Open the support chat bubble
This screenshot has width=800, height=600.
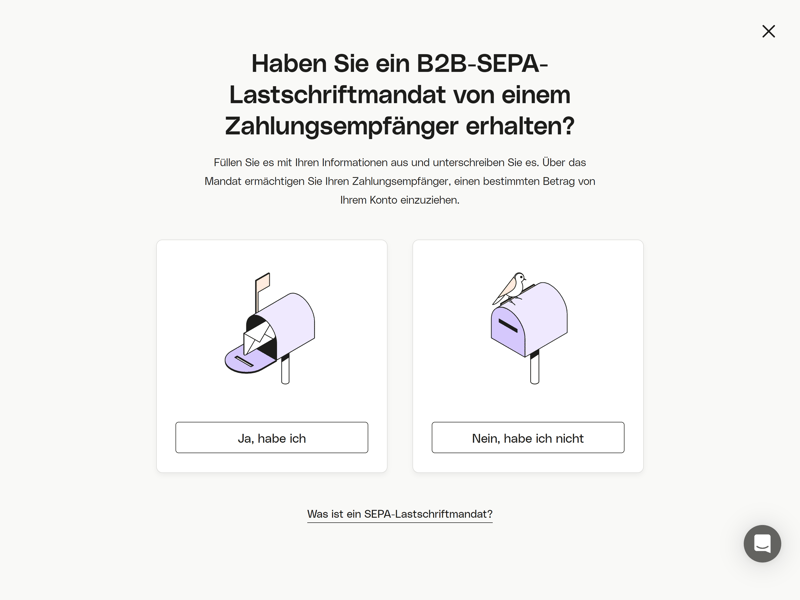(x=762, y=544)
